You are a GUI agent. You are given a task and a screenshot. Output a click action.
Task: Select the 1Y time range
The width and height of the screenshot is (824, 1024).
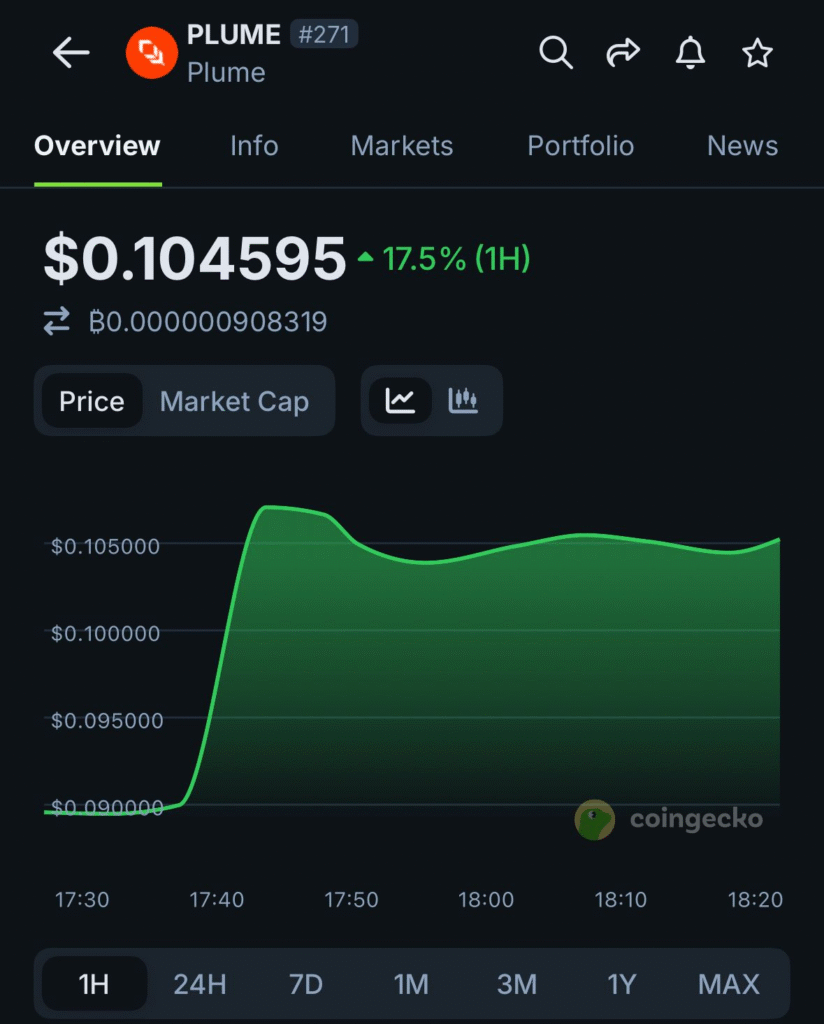coord(622,984)
